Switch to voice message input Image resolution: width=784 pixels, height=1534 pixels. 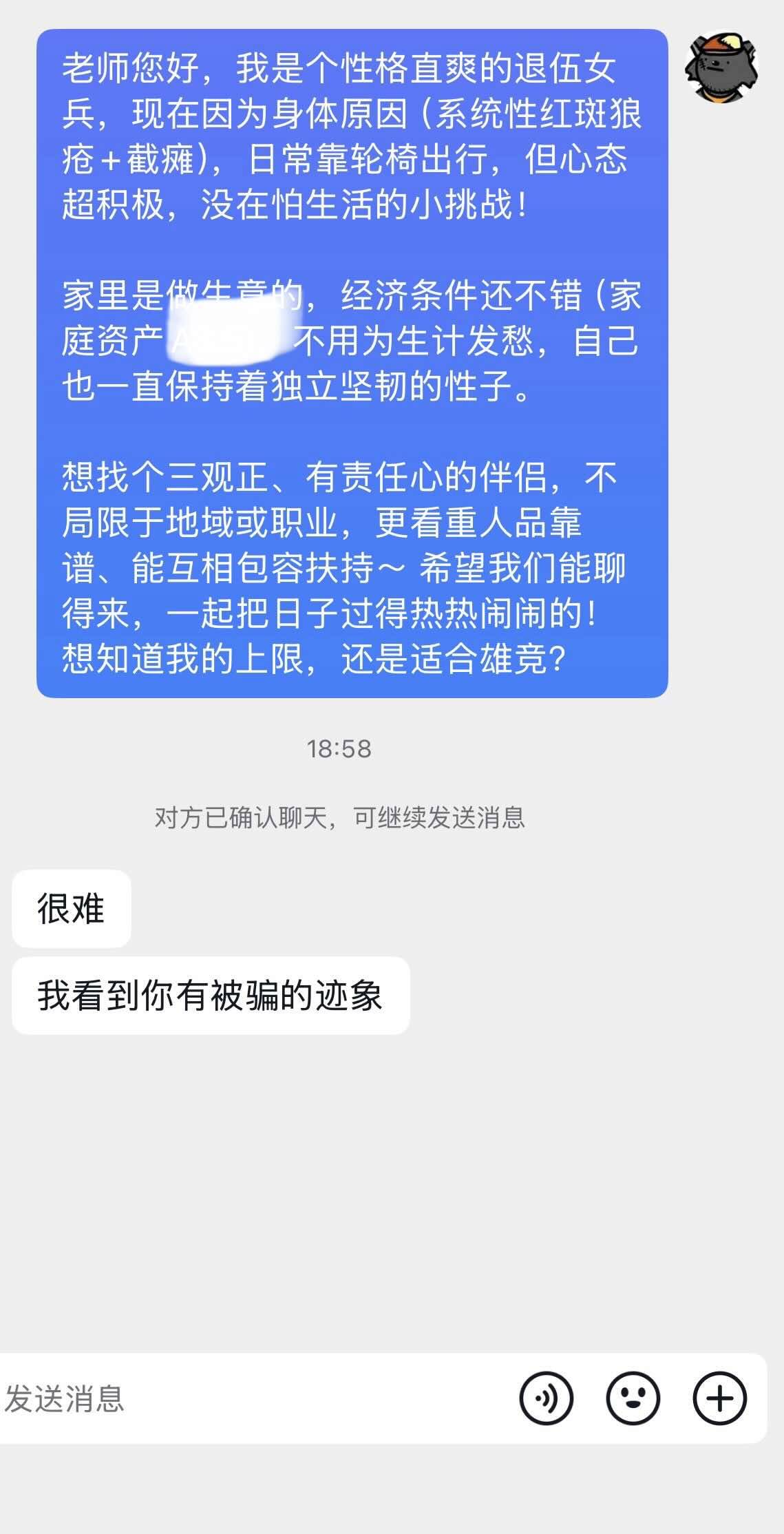pyautogui.click(x=546, y=1398)
